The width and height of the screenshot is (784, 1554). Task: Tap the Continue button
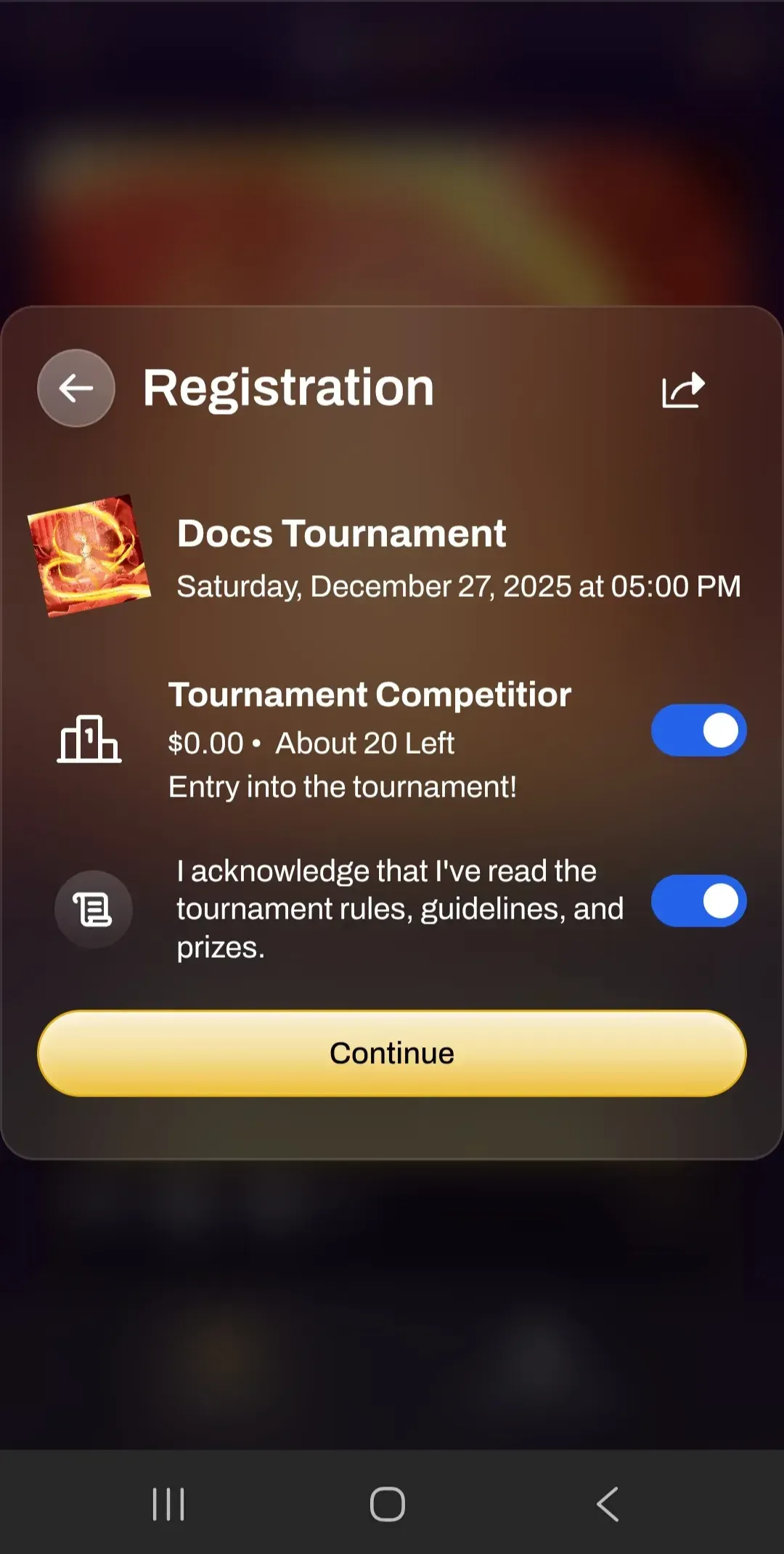[x=392, y=1053]
